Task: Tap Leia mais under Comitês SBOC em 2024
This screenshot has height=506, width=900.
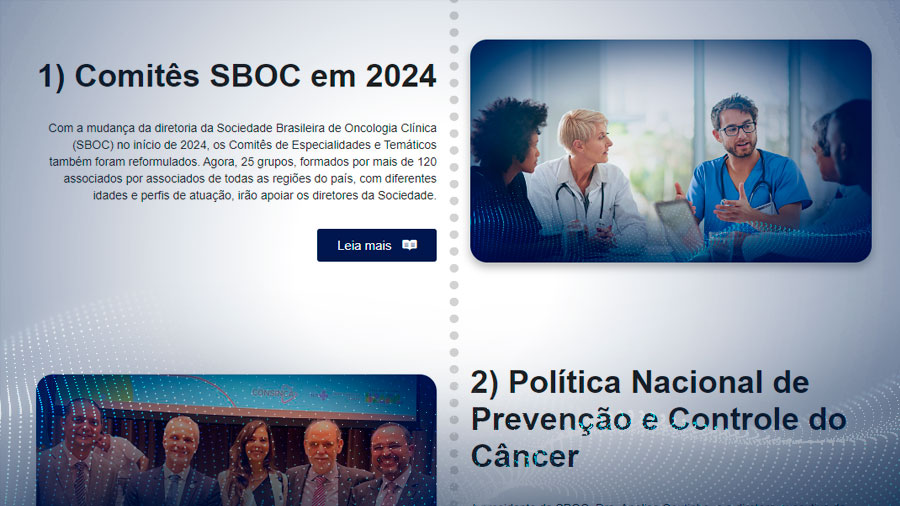Action: (376, 245)
